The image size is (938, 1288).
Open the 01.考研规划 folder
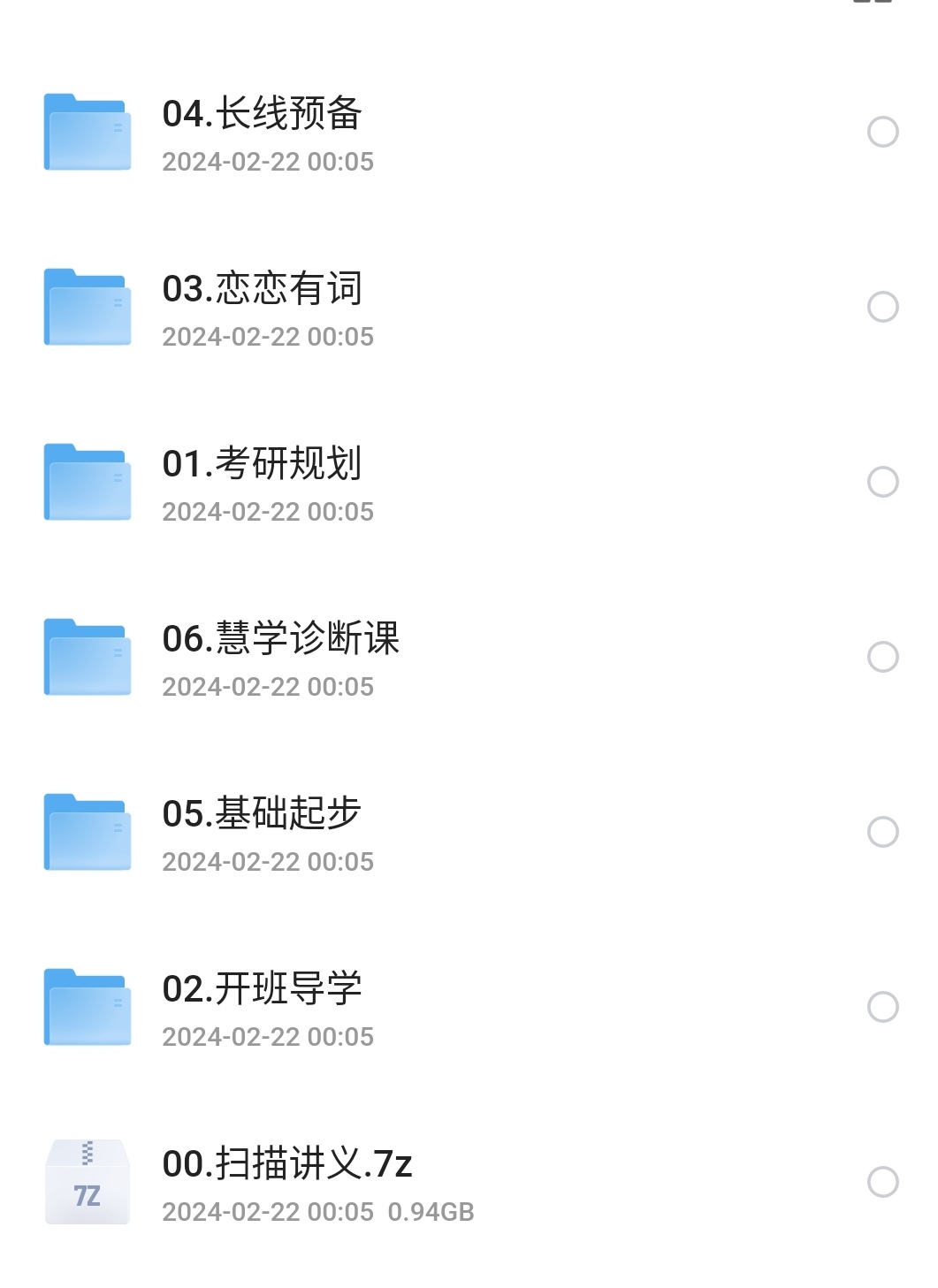tap(263, 465)
